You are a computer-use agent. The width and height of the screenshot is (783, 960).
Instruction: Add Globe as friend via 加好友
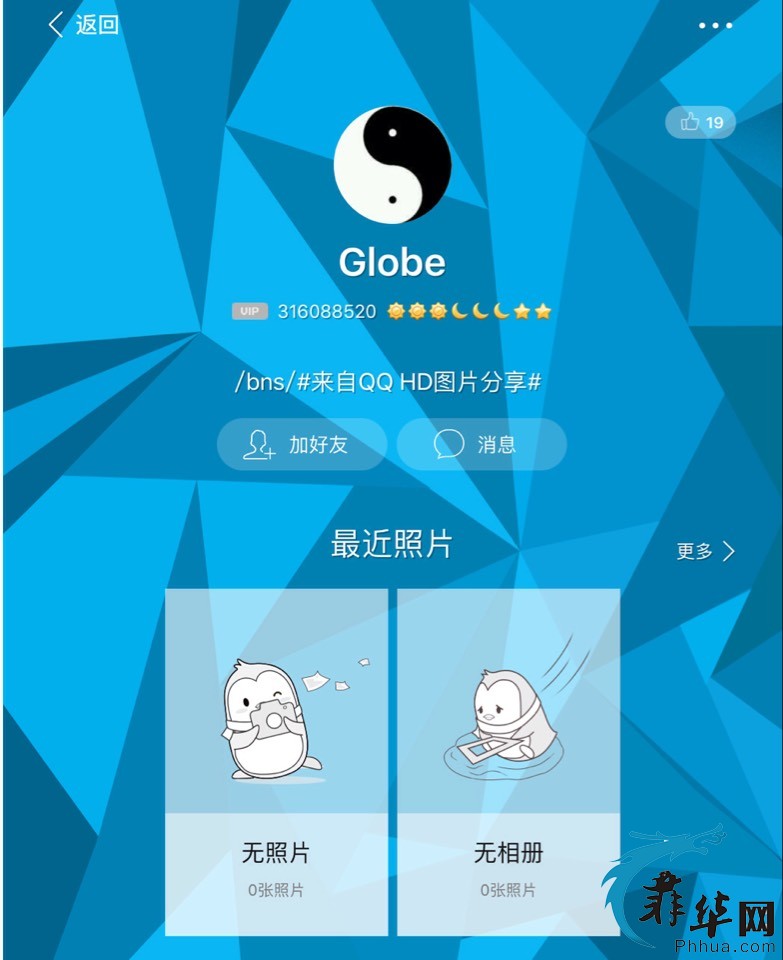coord(301,445)
